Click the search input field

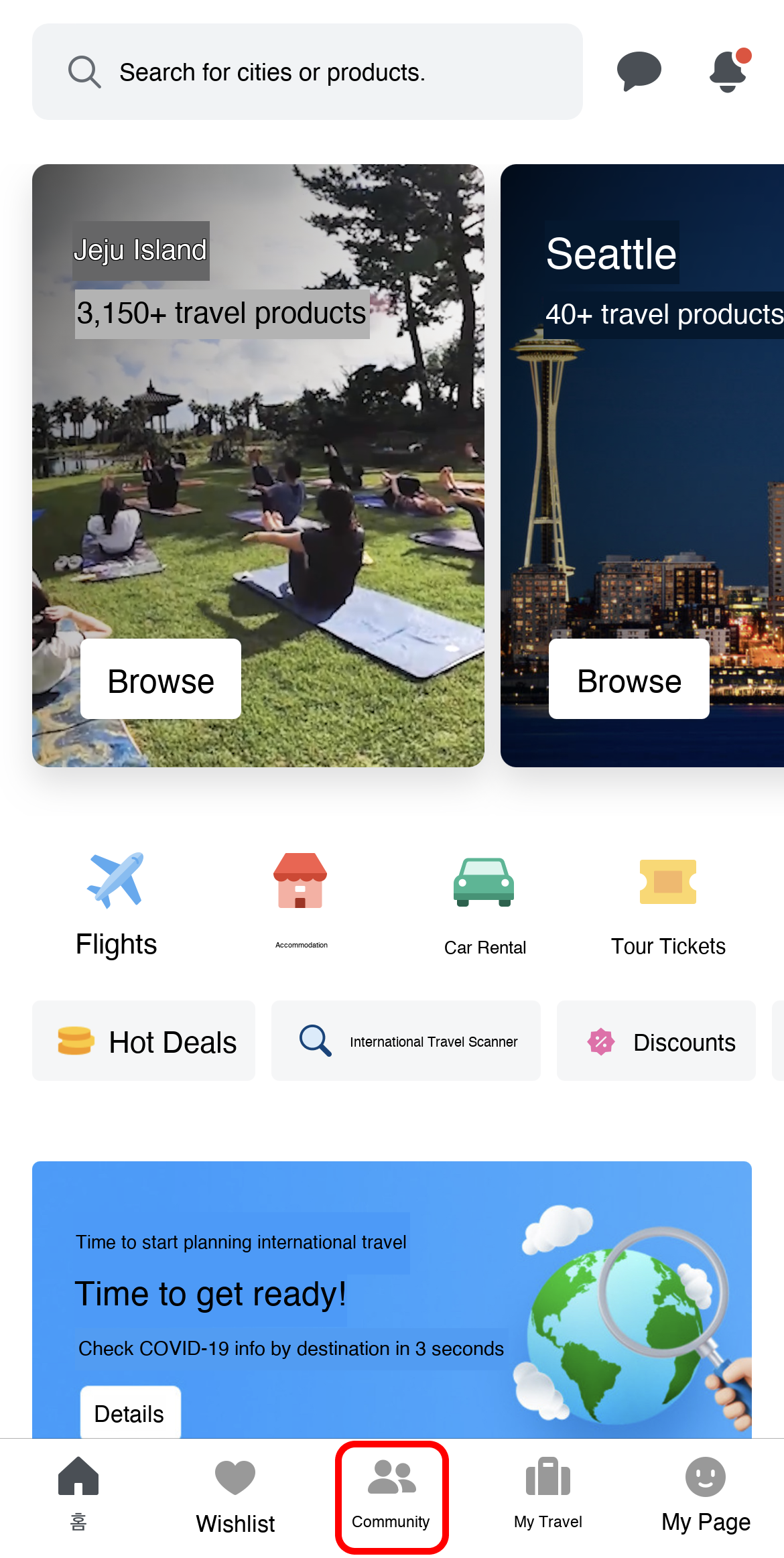point(308,70)
